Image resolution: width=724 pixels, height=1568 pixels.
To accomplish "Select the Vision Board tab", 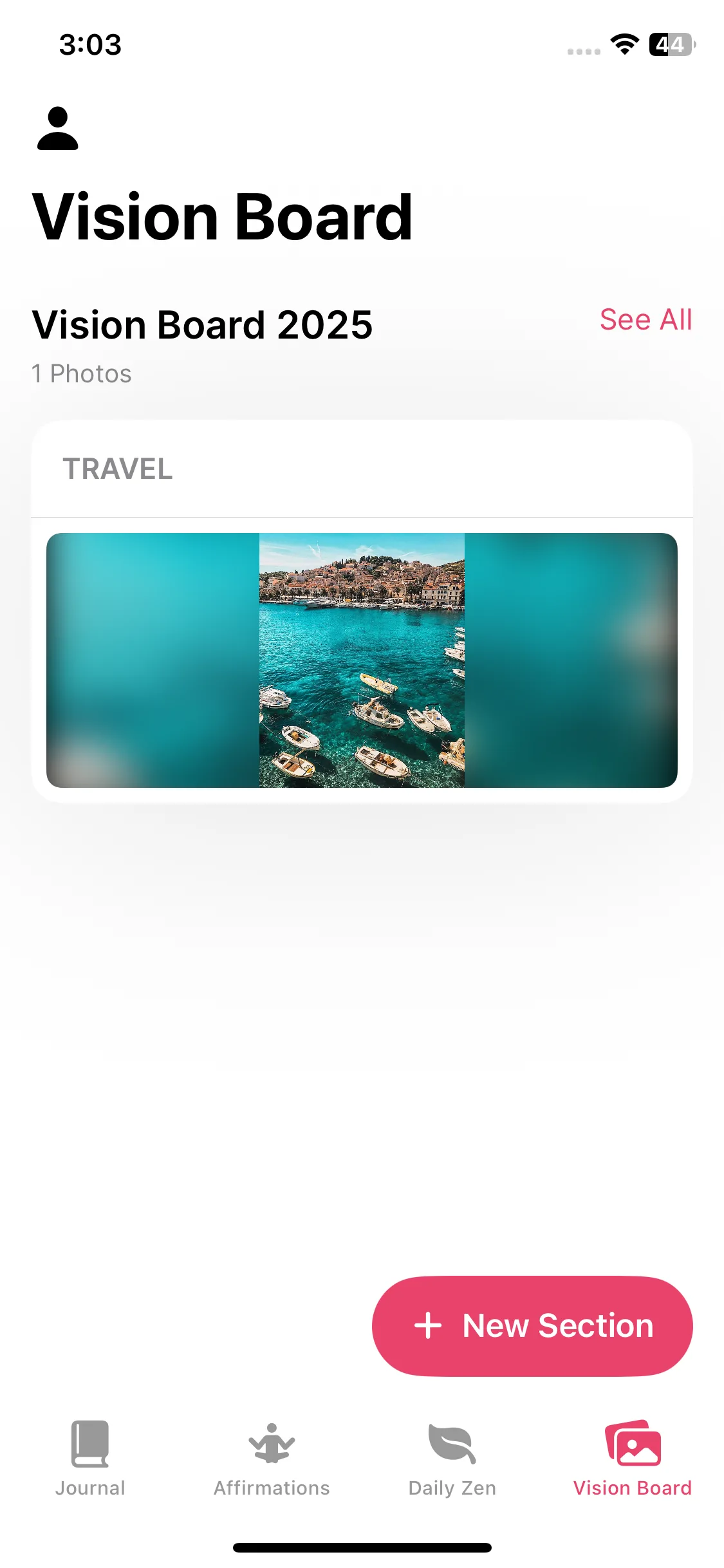I will pyautogui.click(x=633, y=1459).
